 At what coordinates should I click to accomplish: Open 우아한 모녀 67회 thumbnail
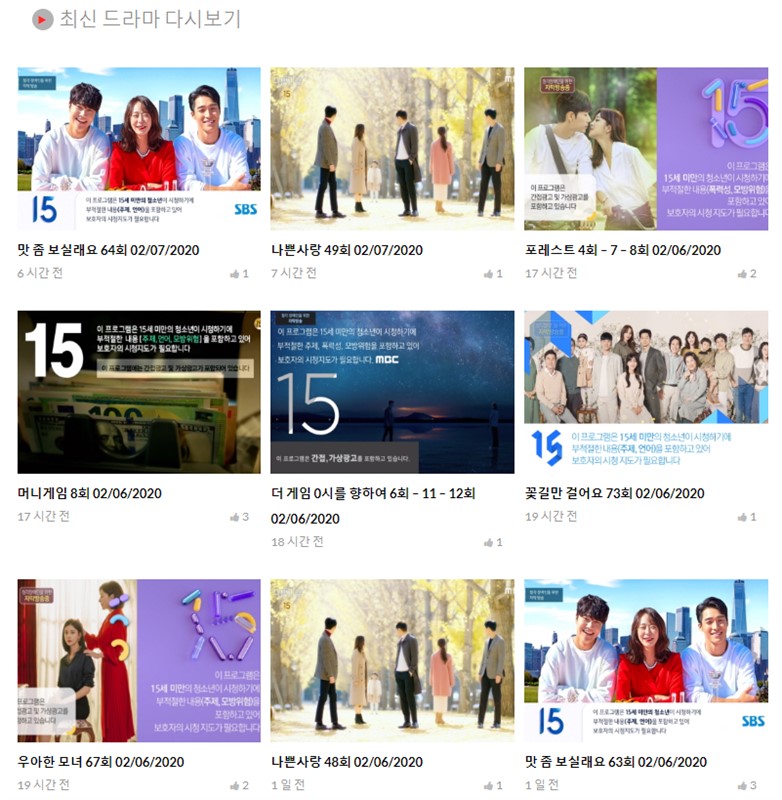139,660
